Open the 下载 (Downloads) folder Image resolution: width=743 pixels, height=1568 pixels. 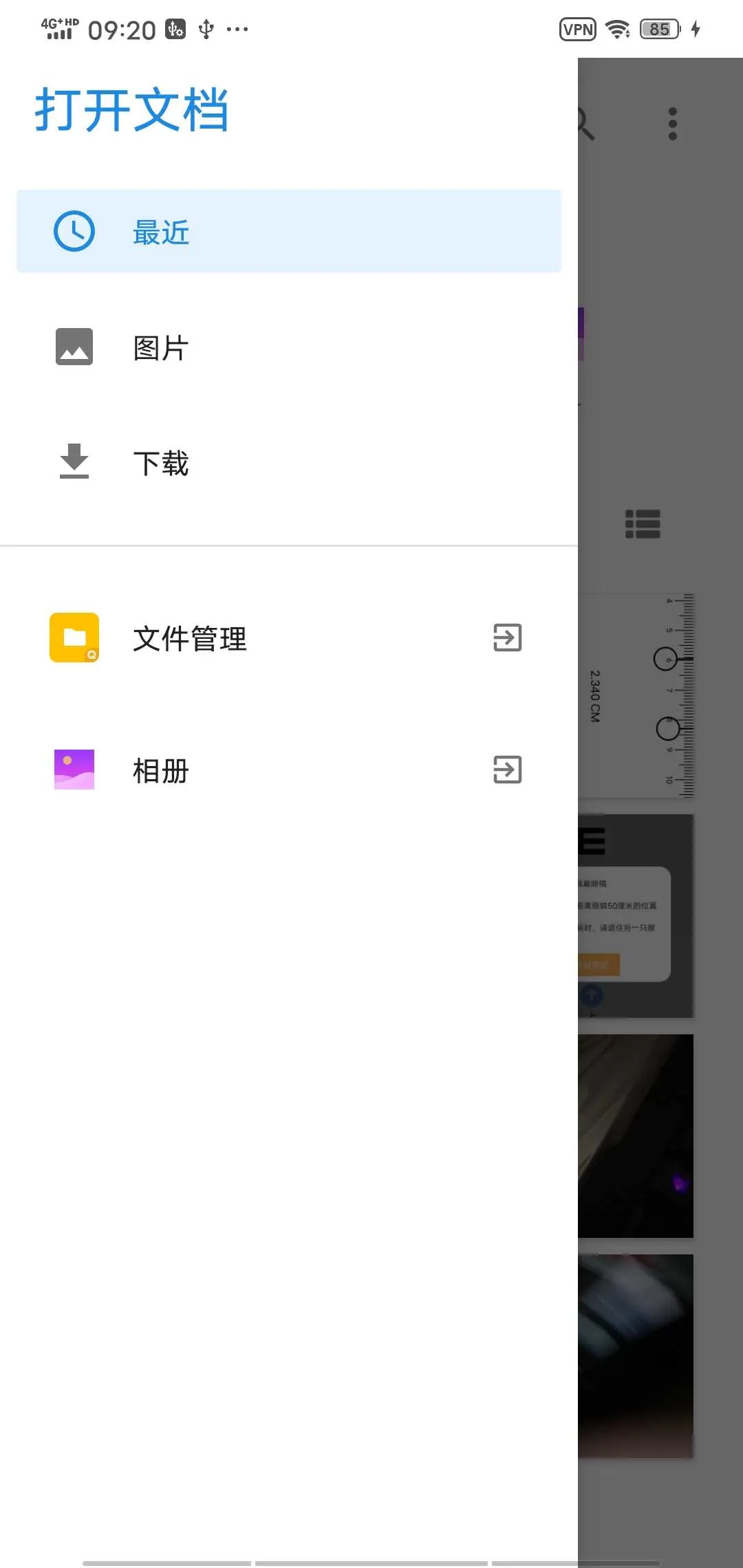(x=289, y=463)
